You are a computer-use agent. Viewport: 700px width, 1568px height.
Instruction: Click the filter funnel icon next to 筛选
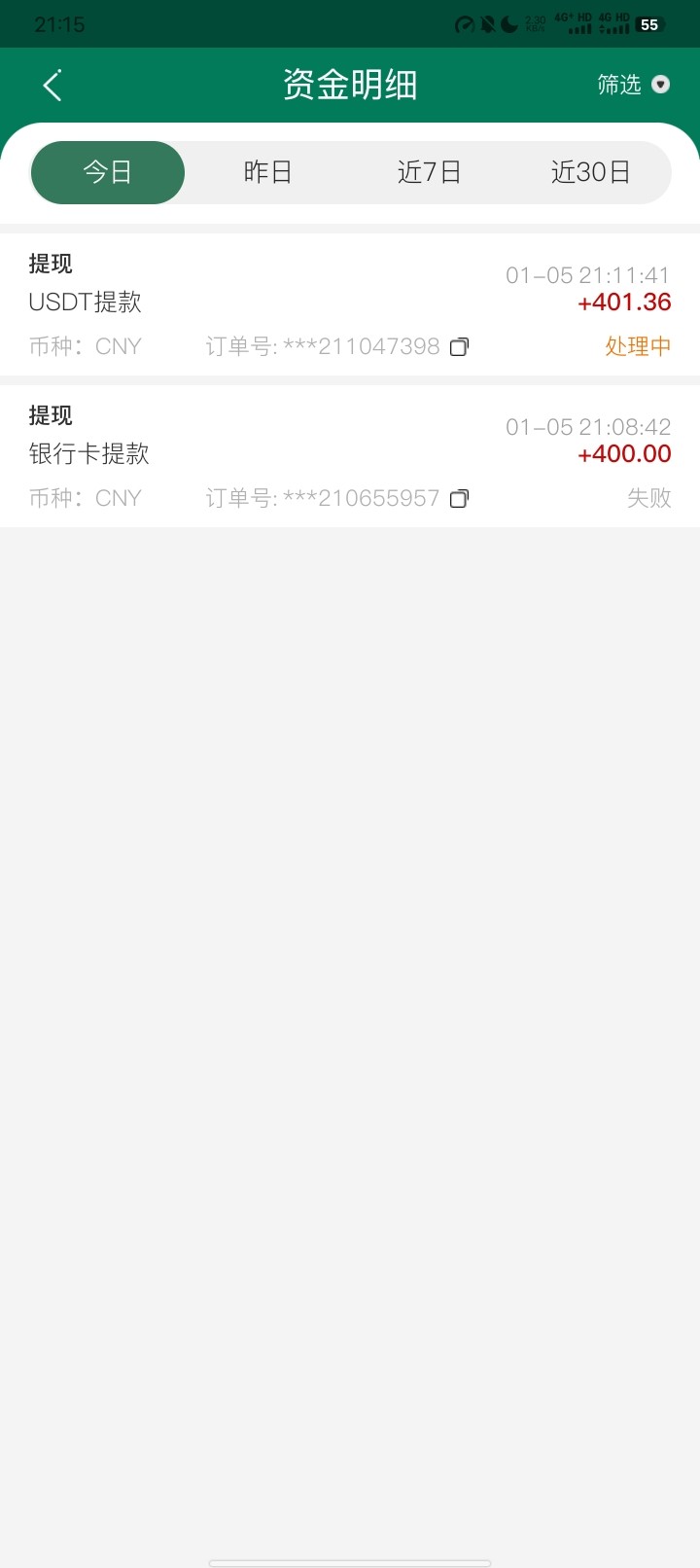tap(660, 85)
